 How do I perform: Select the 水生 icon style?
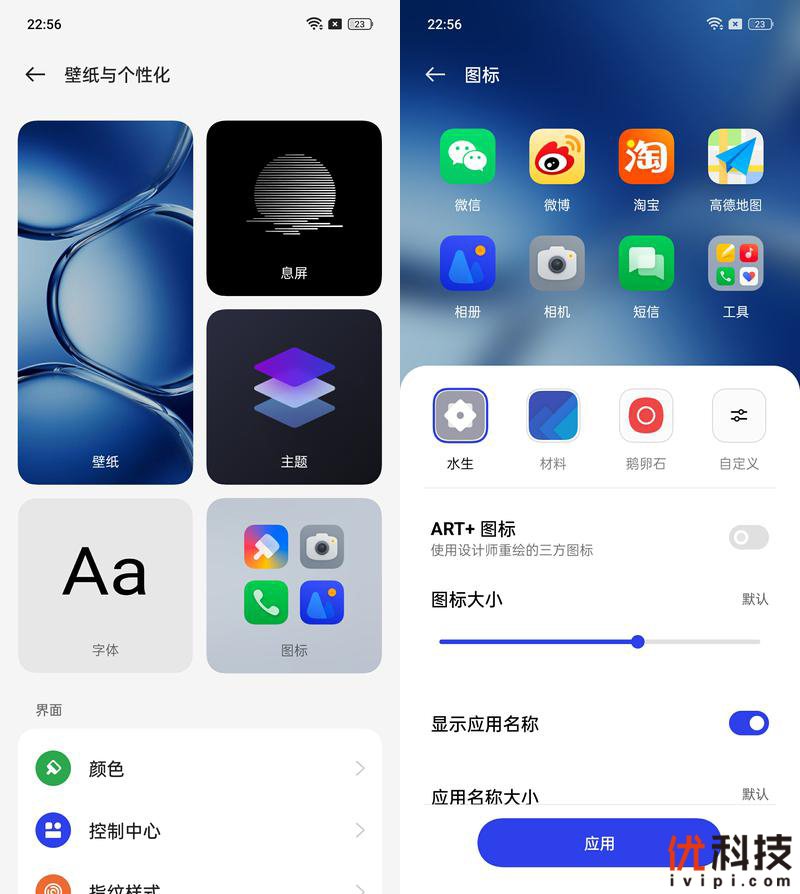(x=460, y=416)
